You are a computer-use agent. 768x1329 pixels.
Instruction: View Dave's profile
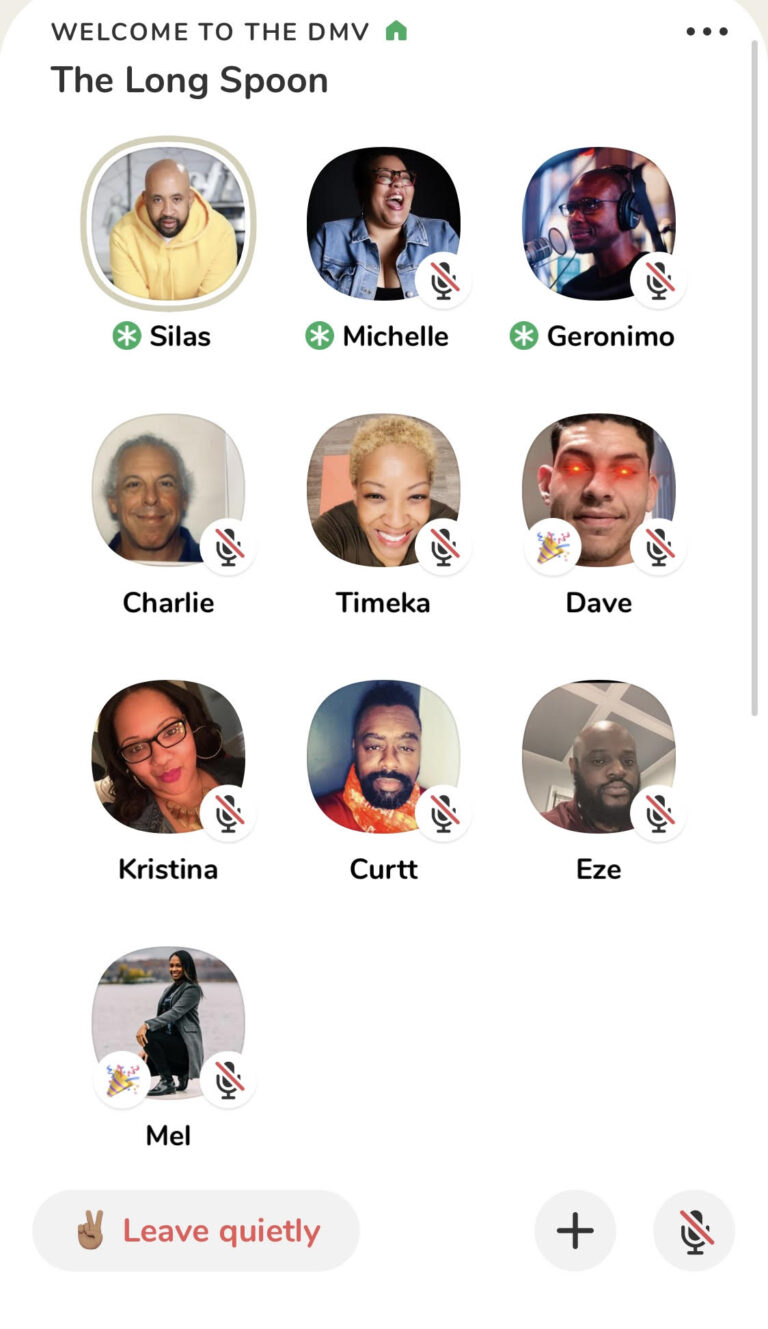coord(598,490)
